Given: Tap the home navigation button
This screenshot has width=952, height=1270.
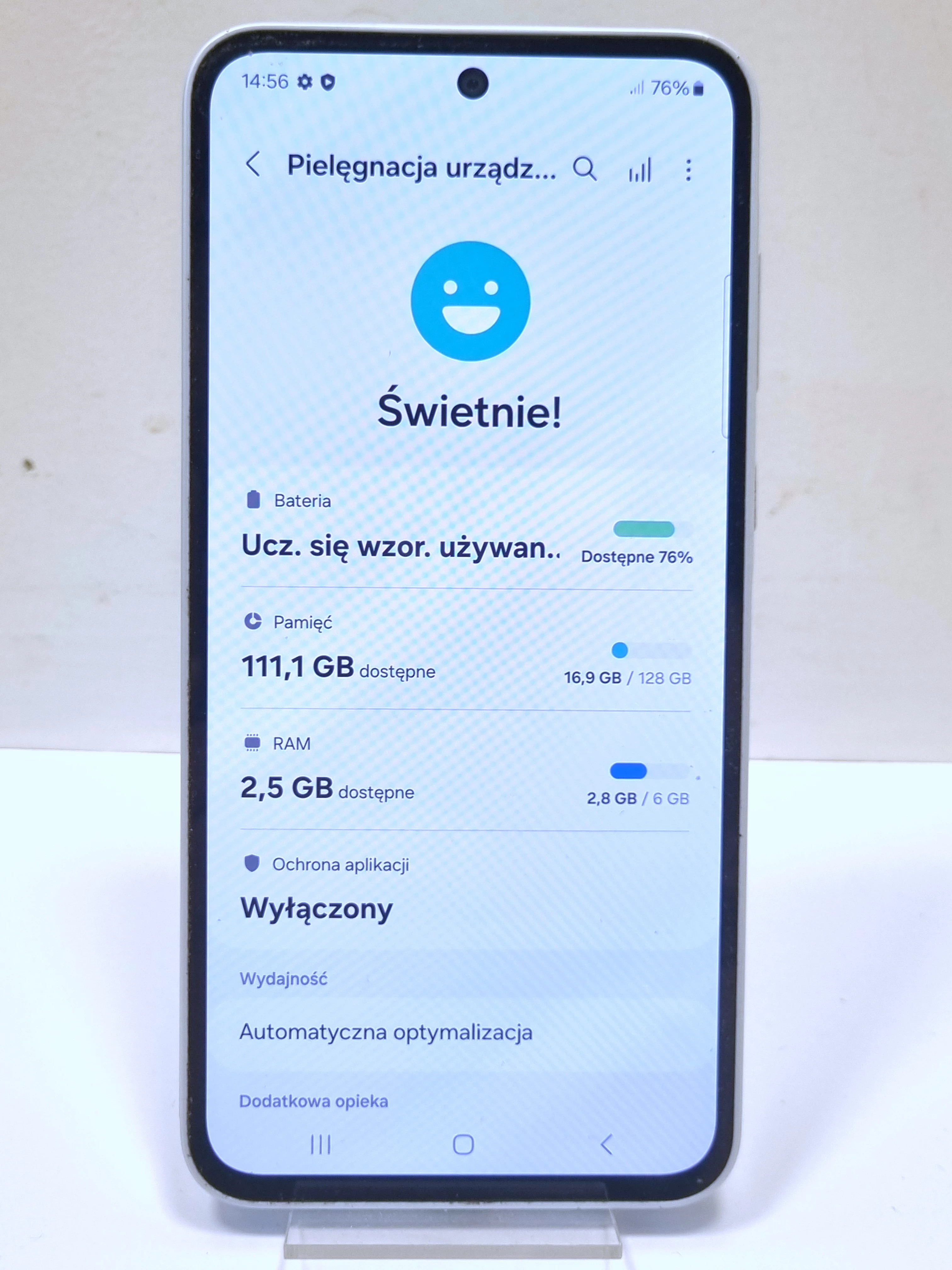Looking at the screenshot, I should 463,1144.
